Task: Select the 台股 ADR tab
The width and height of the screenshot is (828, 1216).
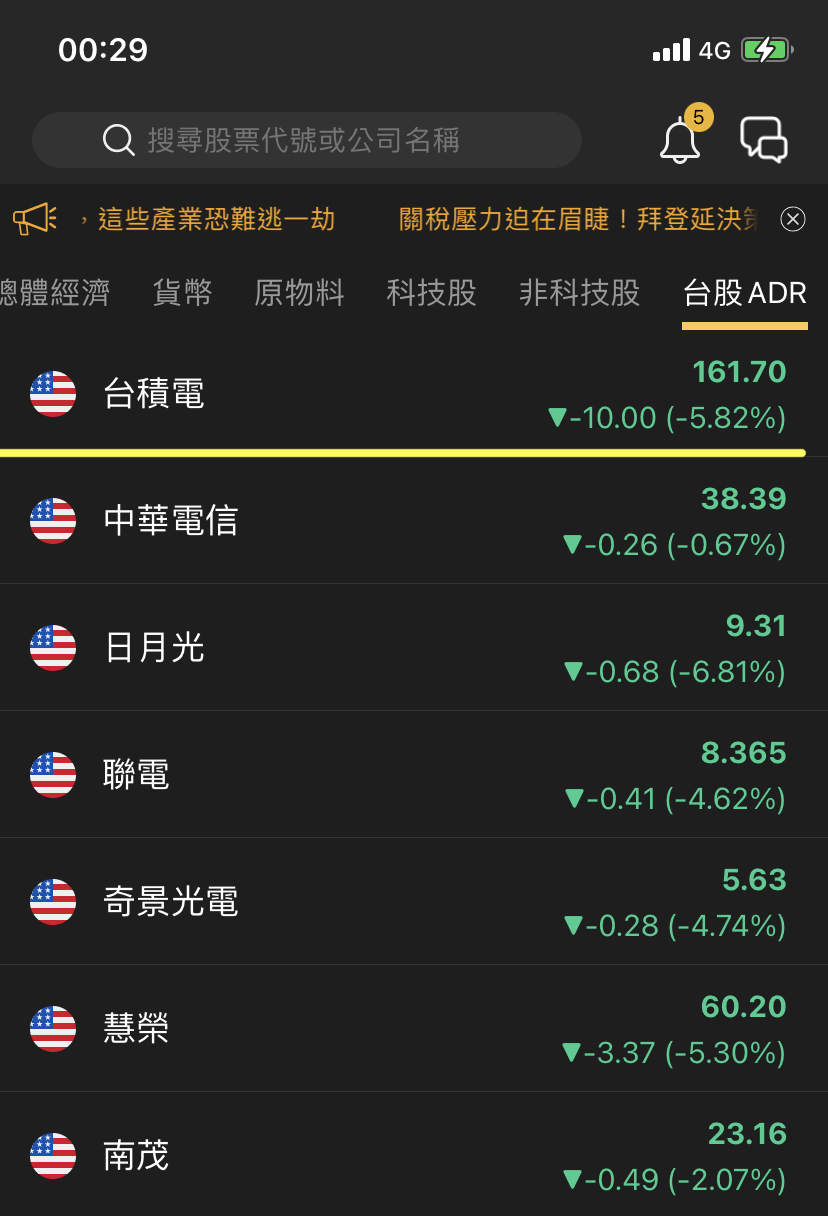Action: pyautogui.click(x=745, y=293)
